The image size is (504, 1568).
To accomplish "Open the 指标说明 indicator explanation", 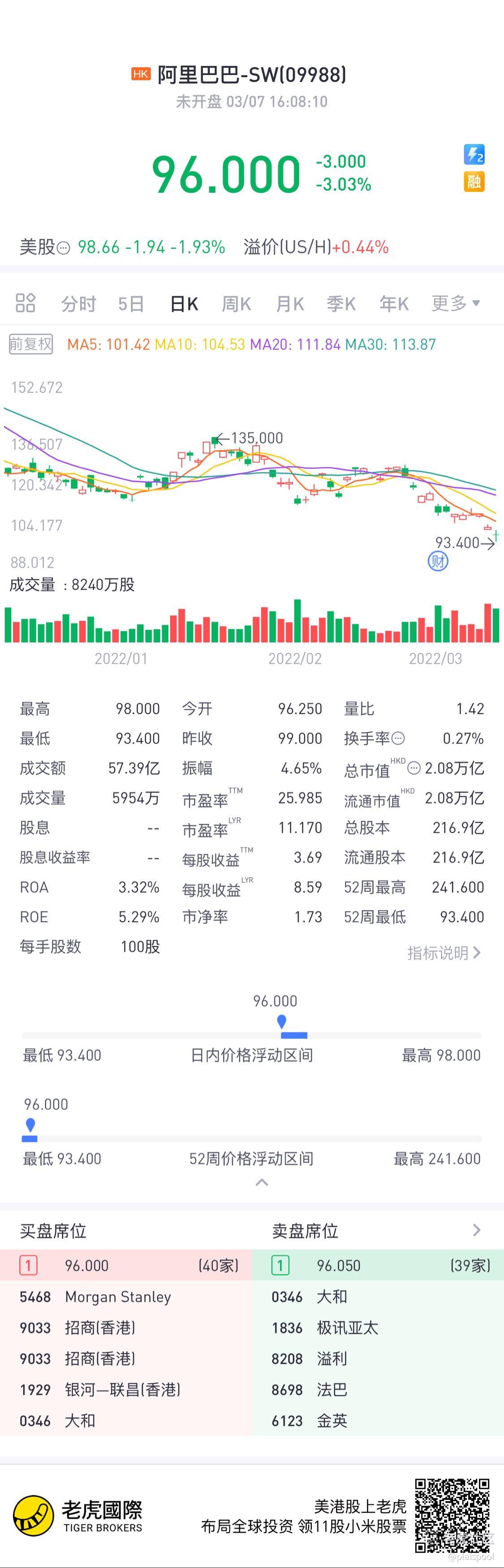I will coord(444,953).
